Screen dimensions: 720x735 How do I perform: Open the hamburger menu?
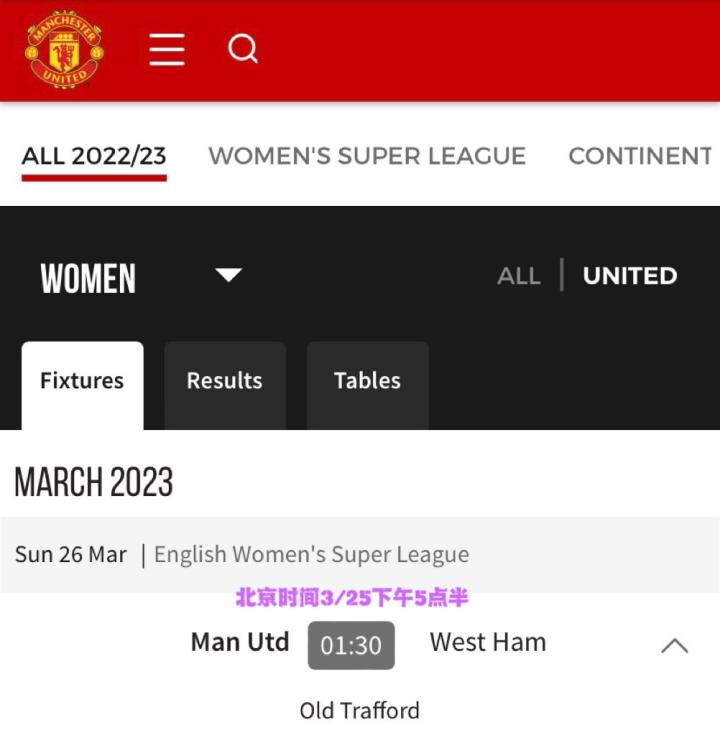(167, 48)
